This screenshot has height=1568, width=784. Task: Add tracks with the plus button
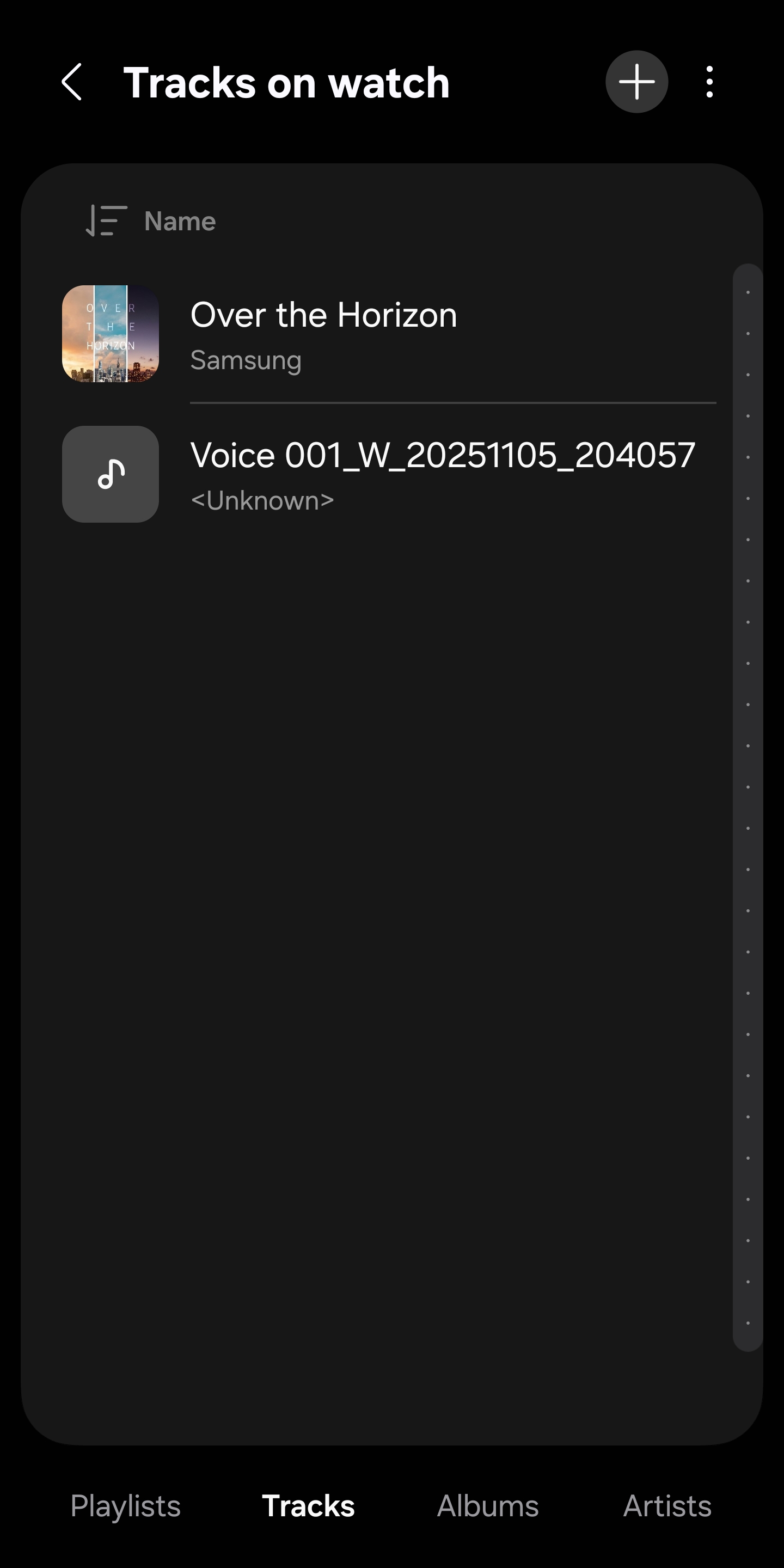point(636,82)
